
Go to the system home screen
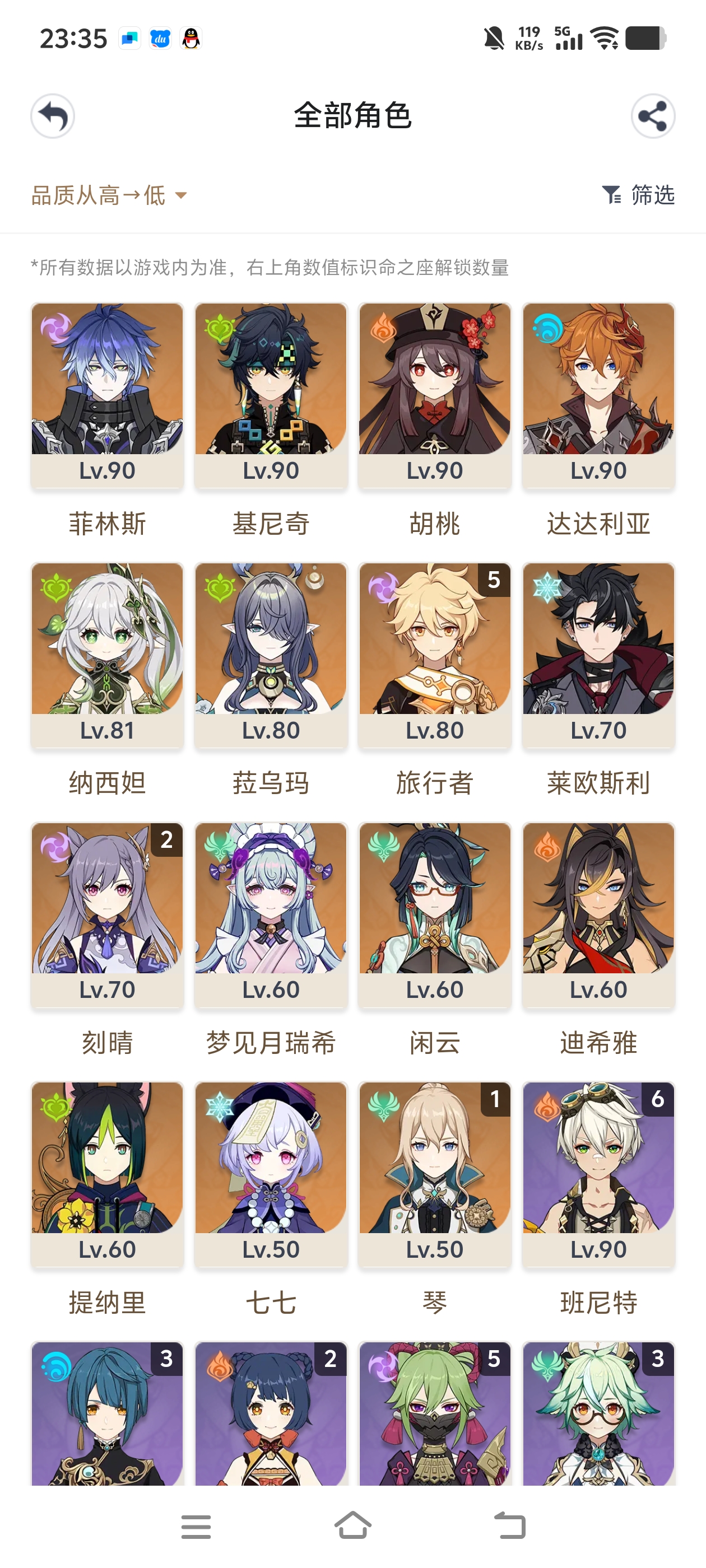[352, 1525]
